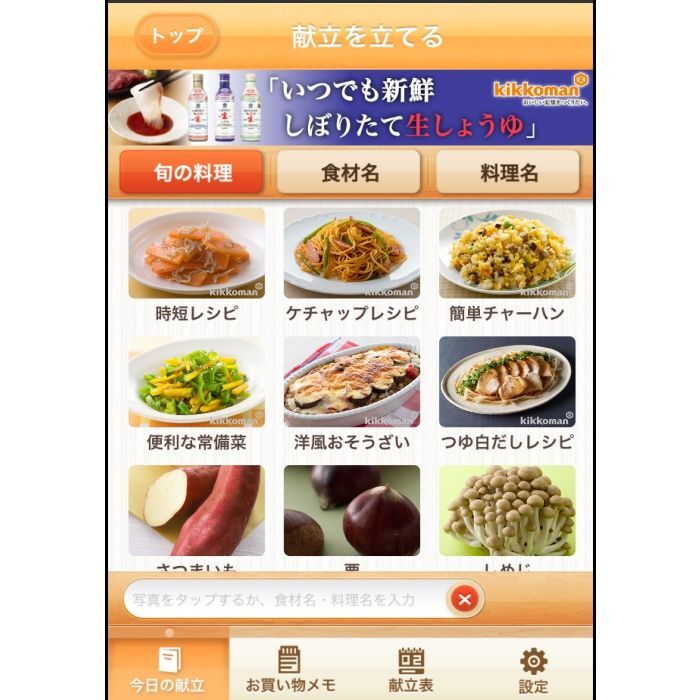Select the 旬の料理 tab
Screen dimensions: 700x700
tap(191, 173)
